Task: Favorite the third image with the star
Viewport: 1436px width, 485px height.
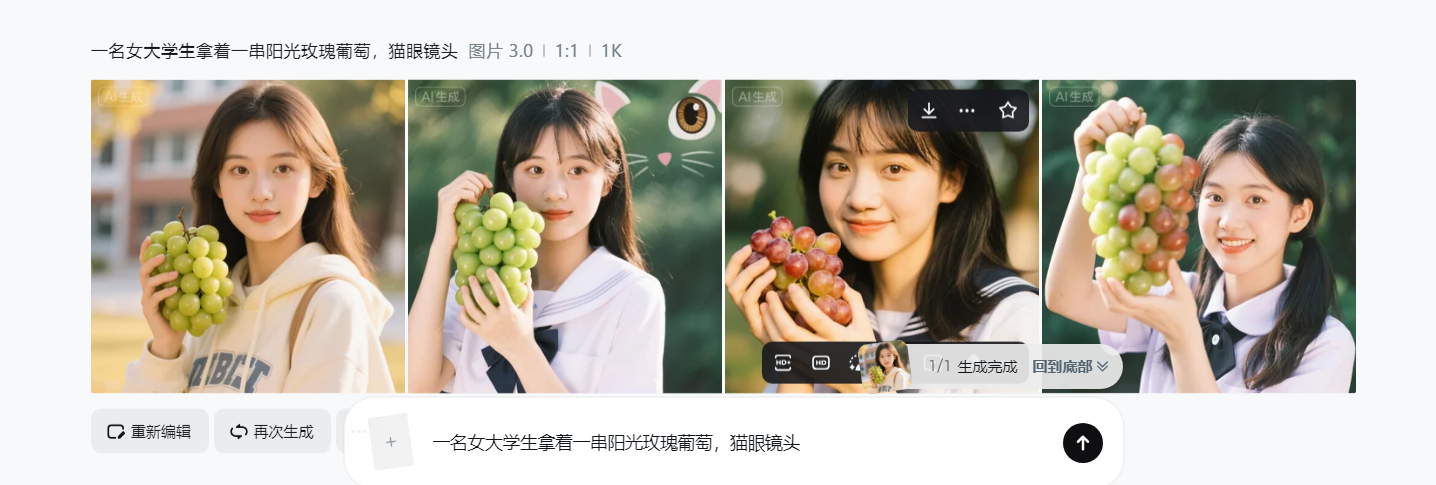Action: (1007, 110)
